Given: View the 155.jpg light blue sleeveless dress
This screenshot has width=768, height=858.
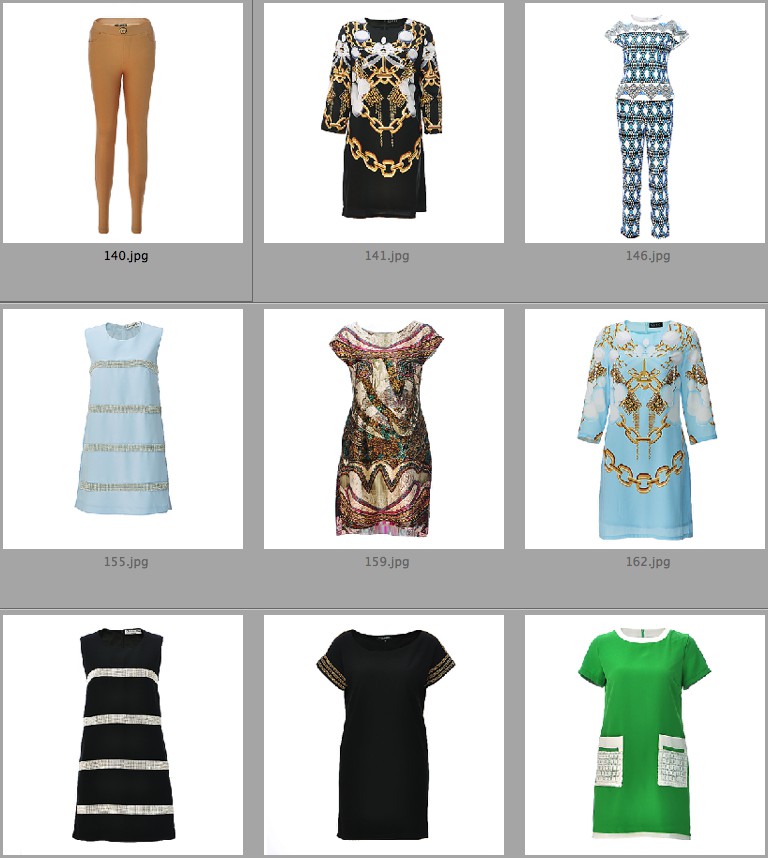Looking at the screenshot, I should [122, 428].
